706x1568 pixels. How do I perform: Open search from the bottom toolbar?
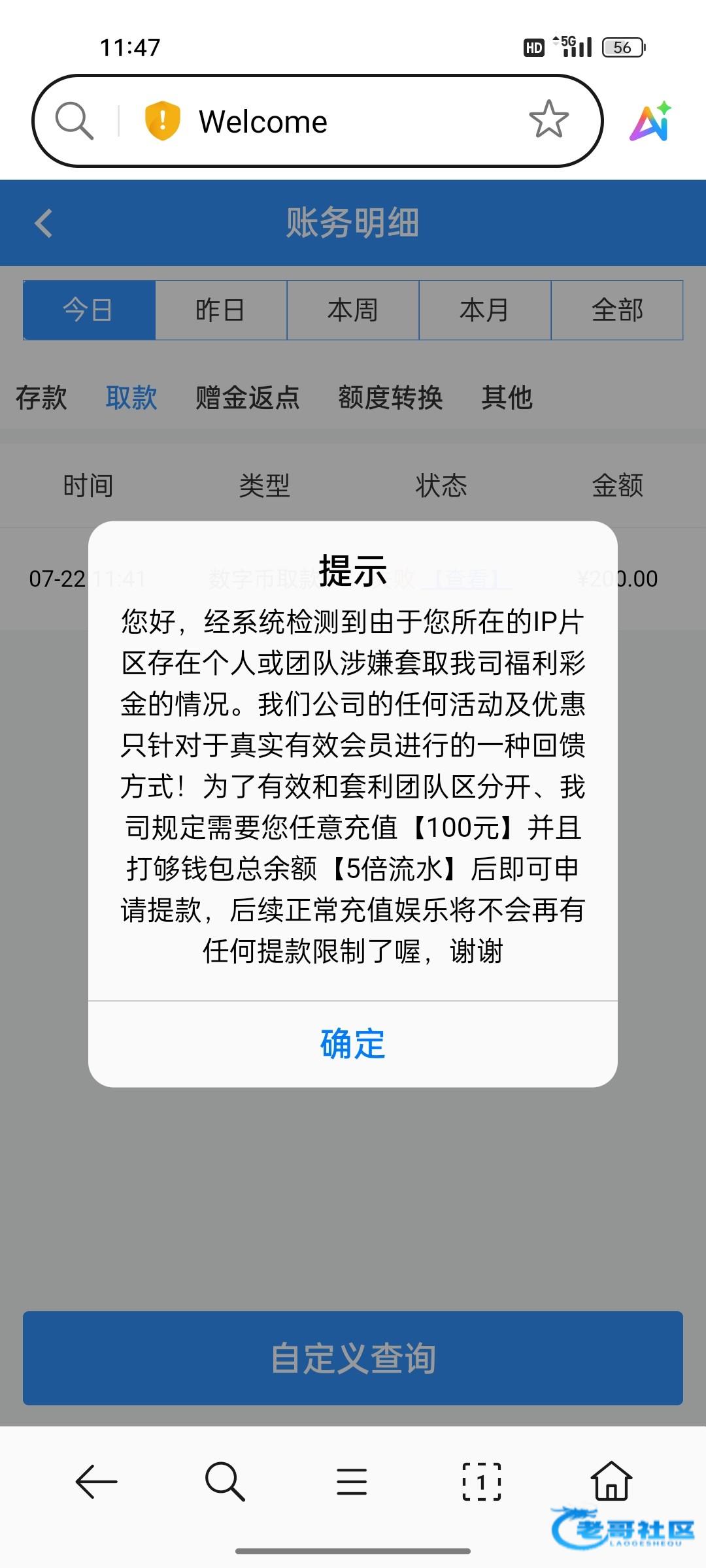225,1481
